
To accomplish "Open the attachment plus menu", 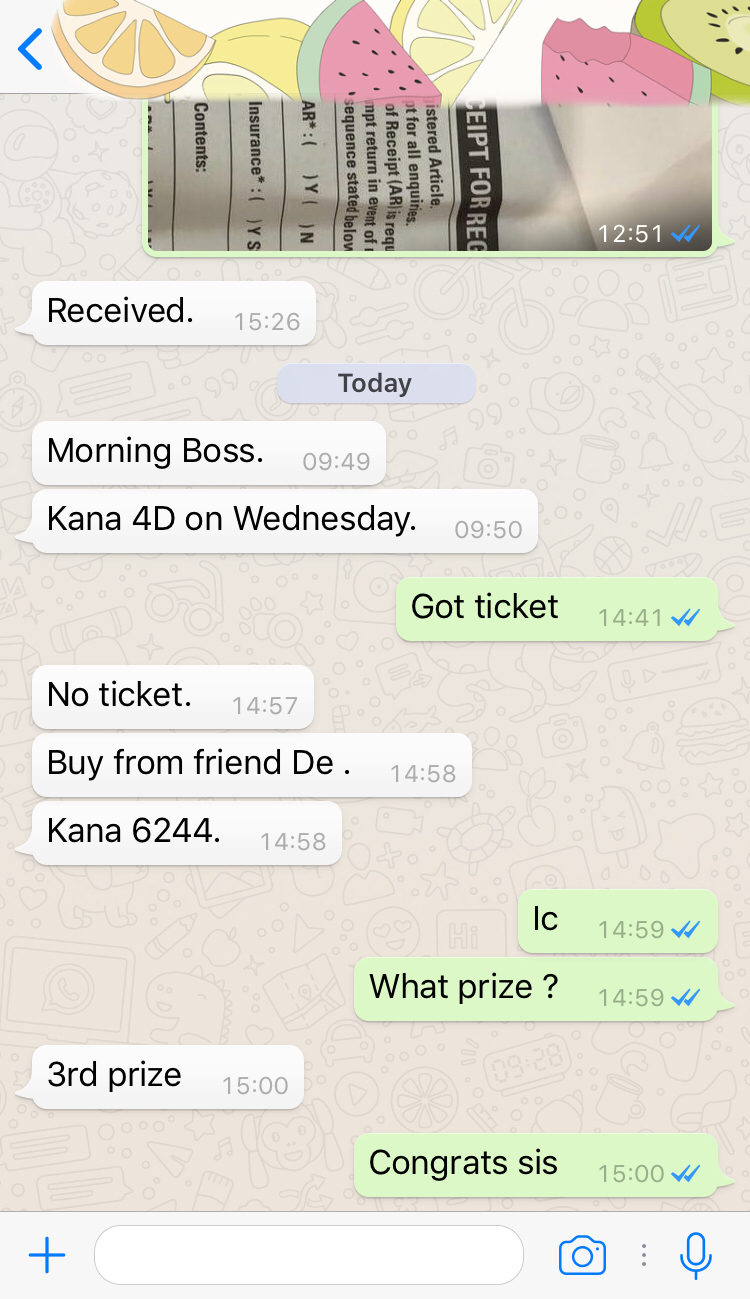I will [x=47, y=1255].
